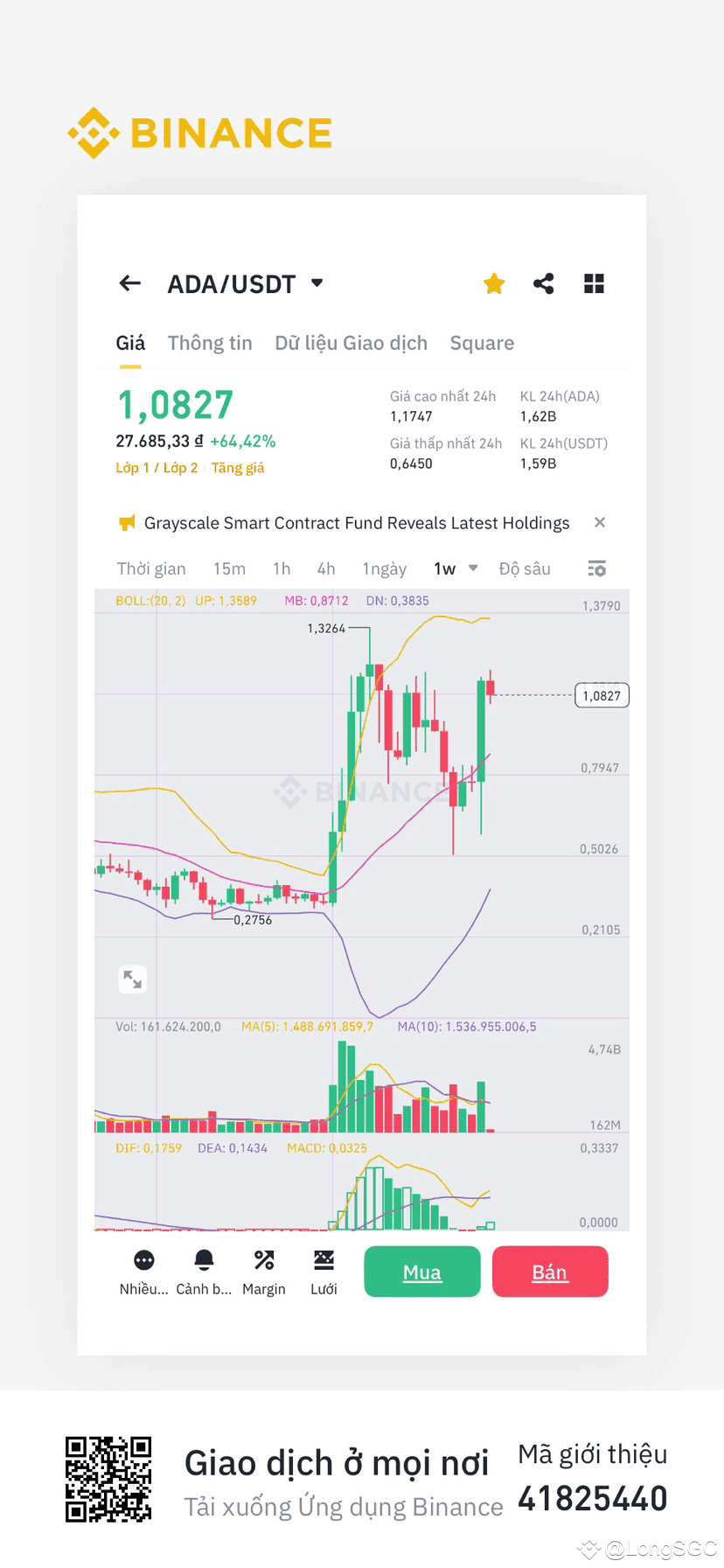Open the grid layout icon near the star
Screen dimensions: 724x1568
click(594, 283)
